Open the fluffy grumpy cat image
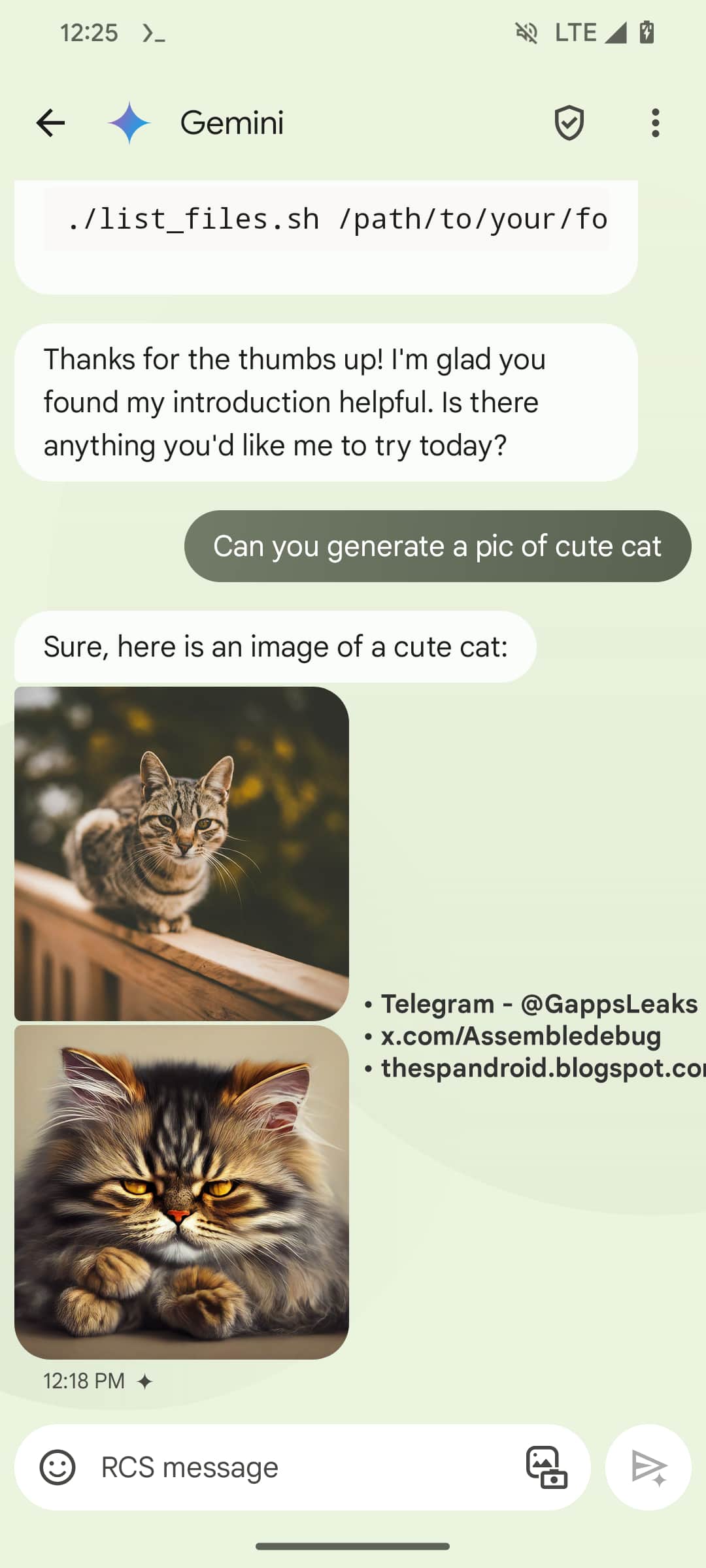 tap(182, 1192)
